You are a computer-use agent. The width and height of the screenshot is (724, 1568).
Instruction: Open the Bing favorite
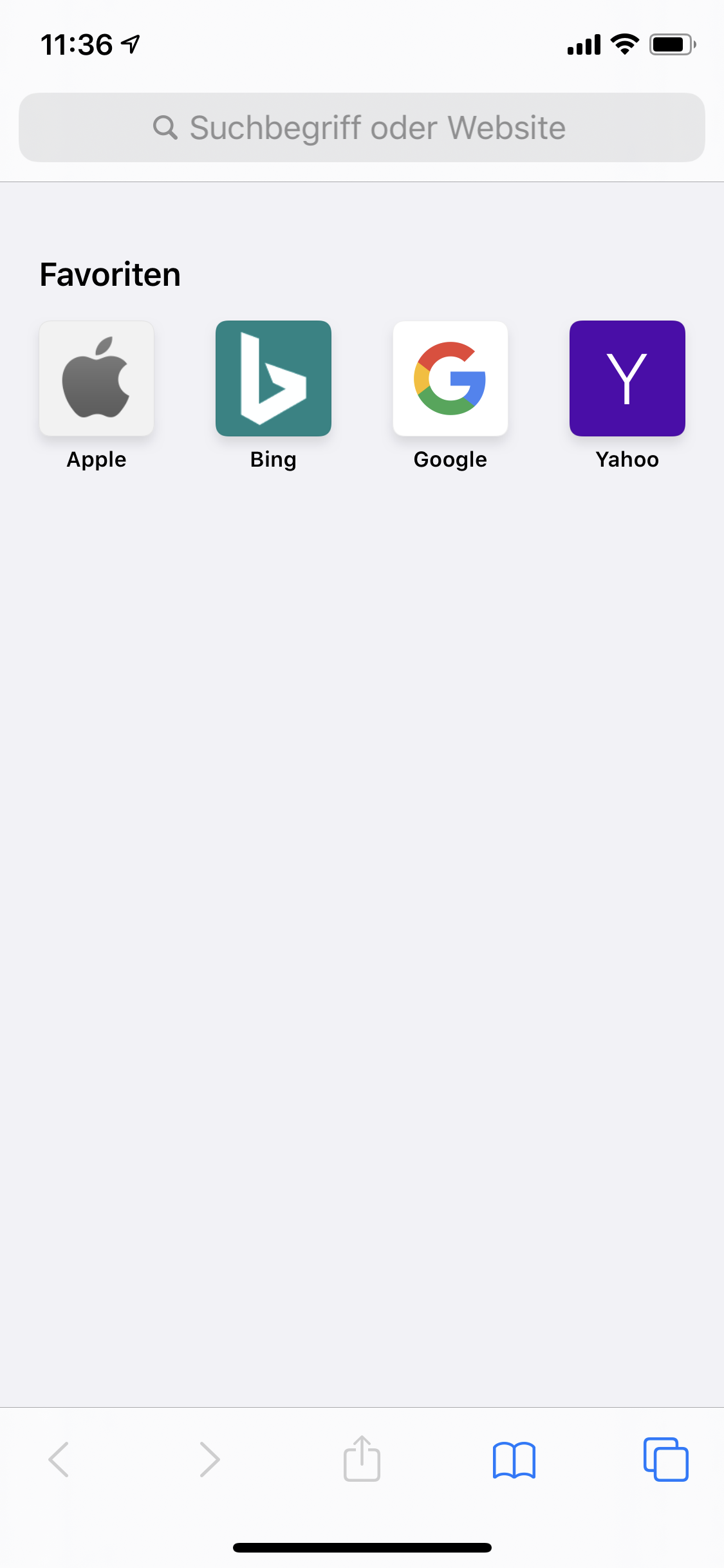pos(274,378)
